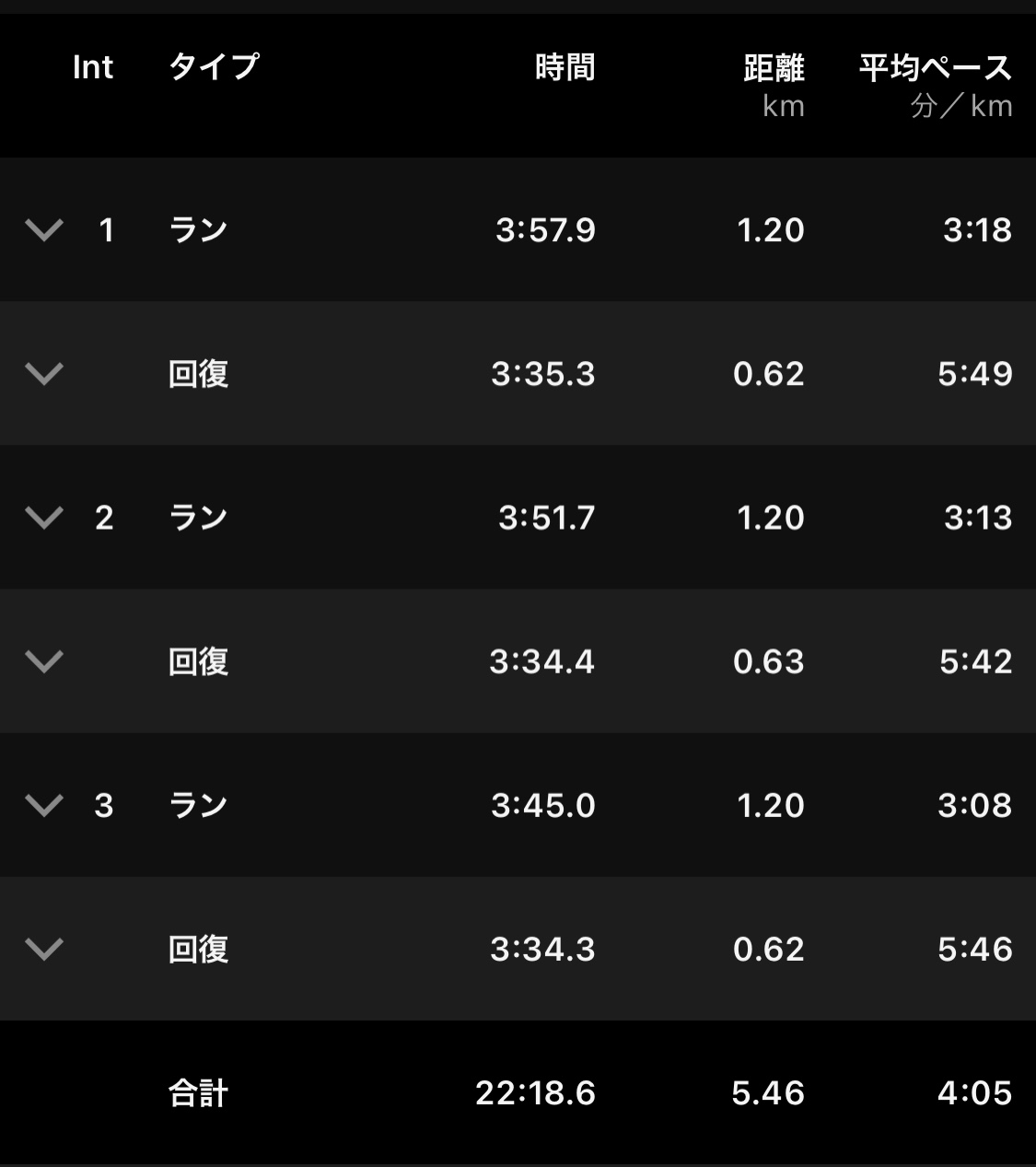Image resolution: width=1036 pixels, height=1167 pixels.
Task: Expand run interval 2 with time 3:51.7
Action: pyautogui.click(x=44, y=517)
